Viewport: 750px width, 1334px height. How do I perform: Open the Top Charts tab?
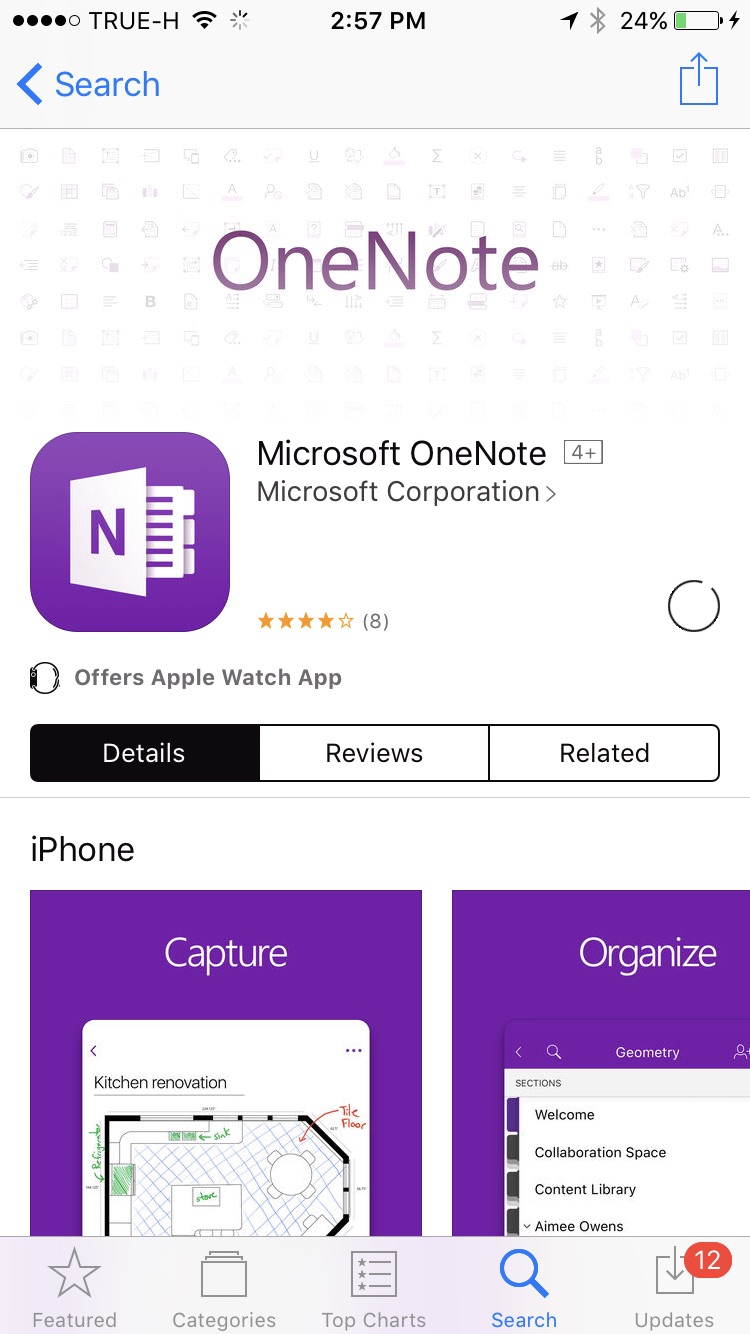374,1289
